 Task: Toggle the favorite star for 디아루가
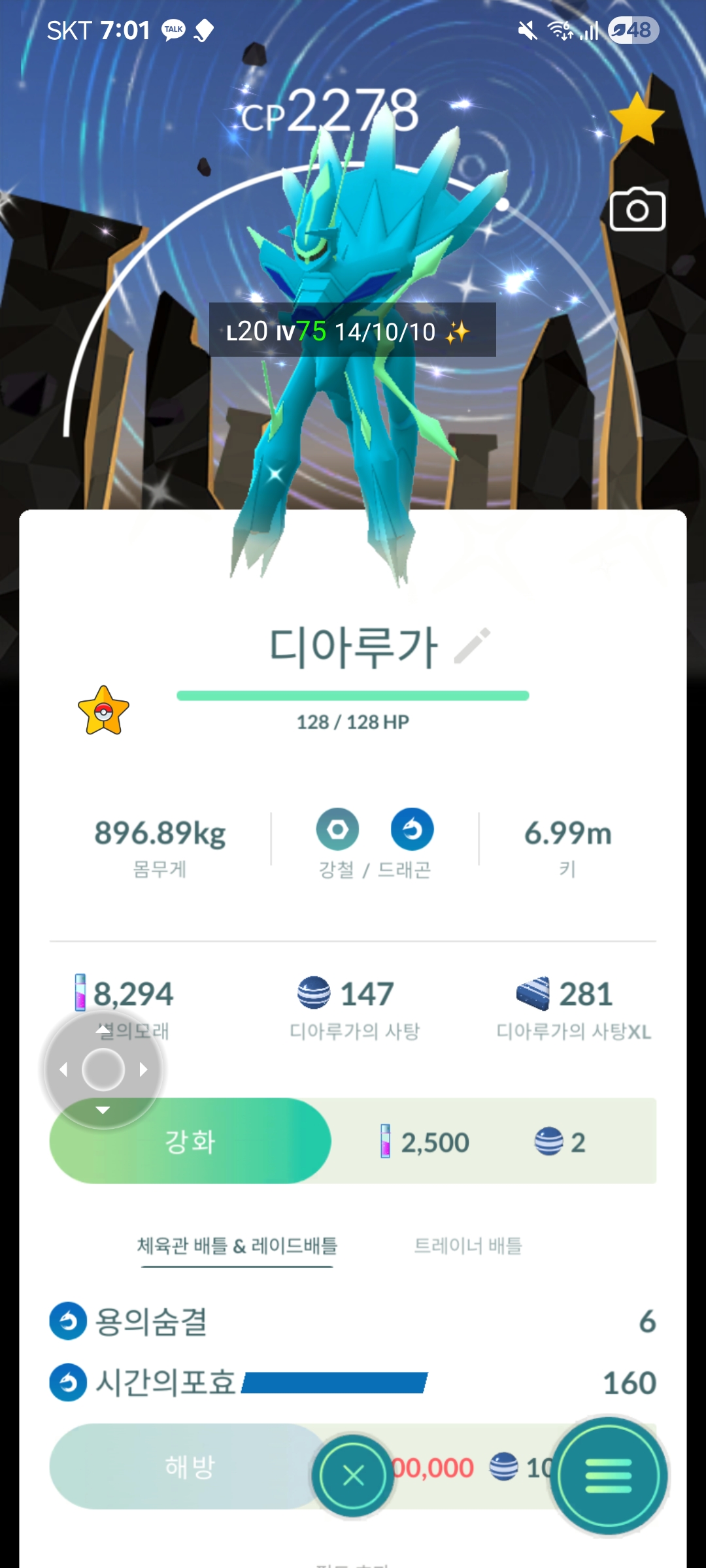(636, 118)
